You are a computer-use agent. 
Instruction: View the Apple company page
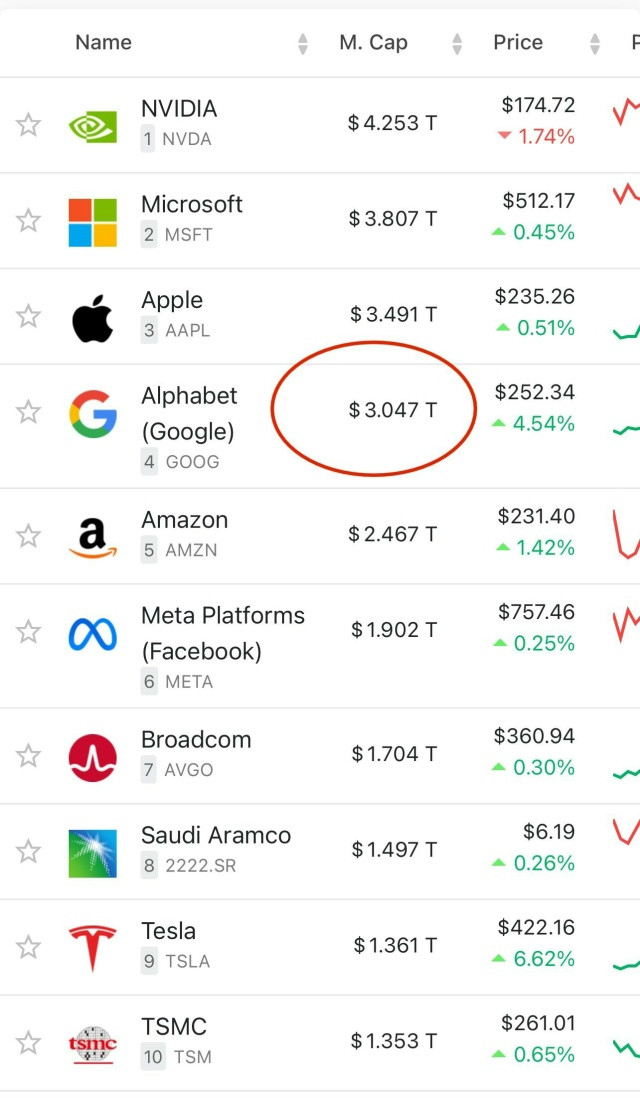click(x=172, y=301)
